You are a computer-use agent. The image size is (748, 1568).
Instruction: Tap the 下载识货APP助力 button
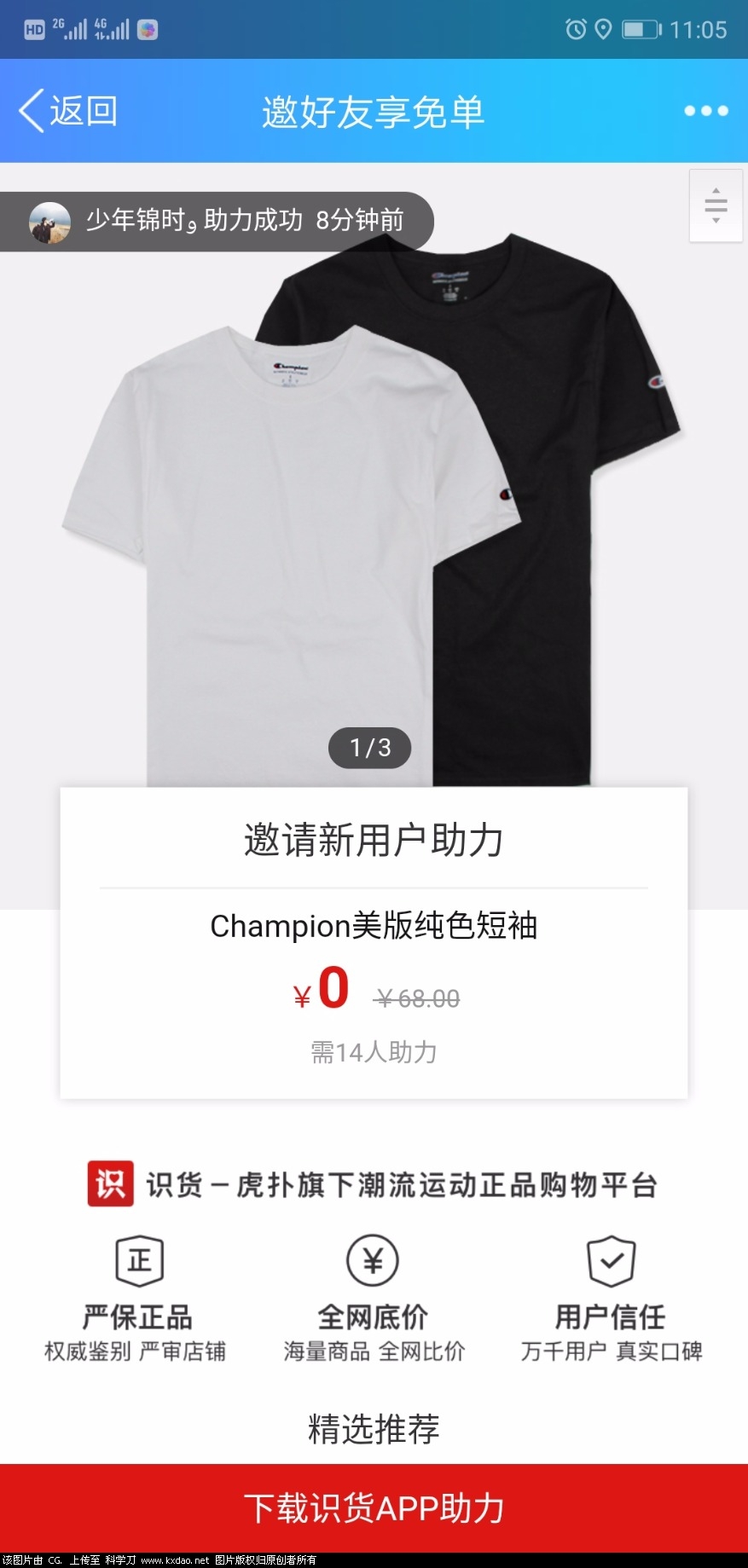[374, 1507]
